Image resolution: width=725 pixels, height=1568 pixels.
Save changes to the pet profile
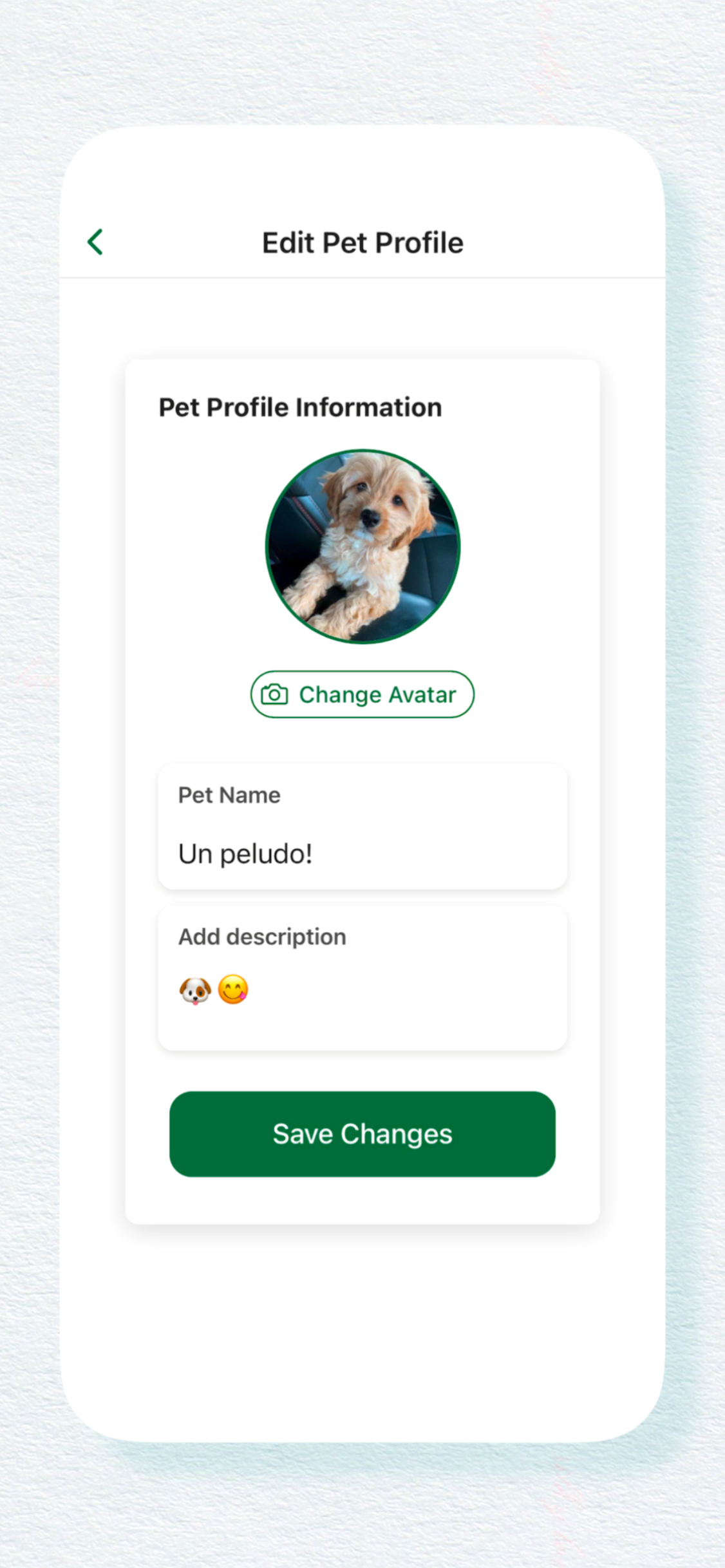362,1134
